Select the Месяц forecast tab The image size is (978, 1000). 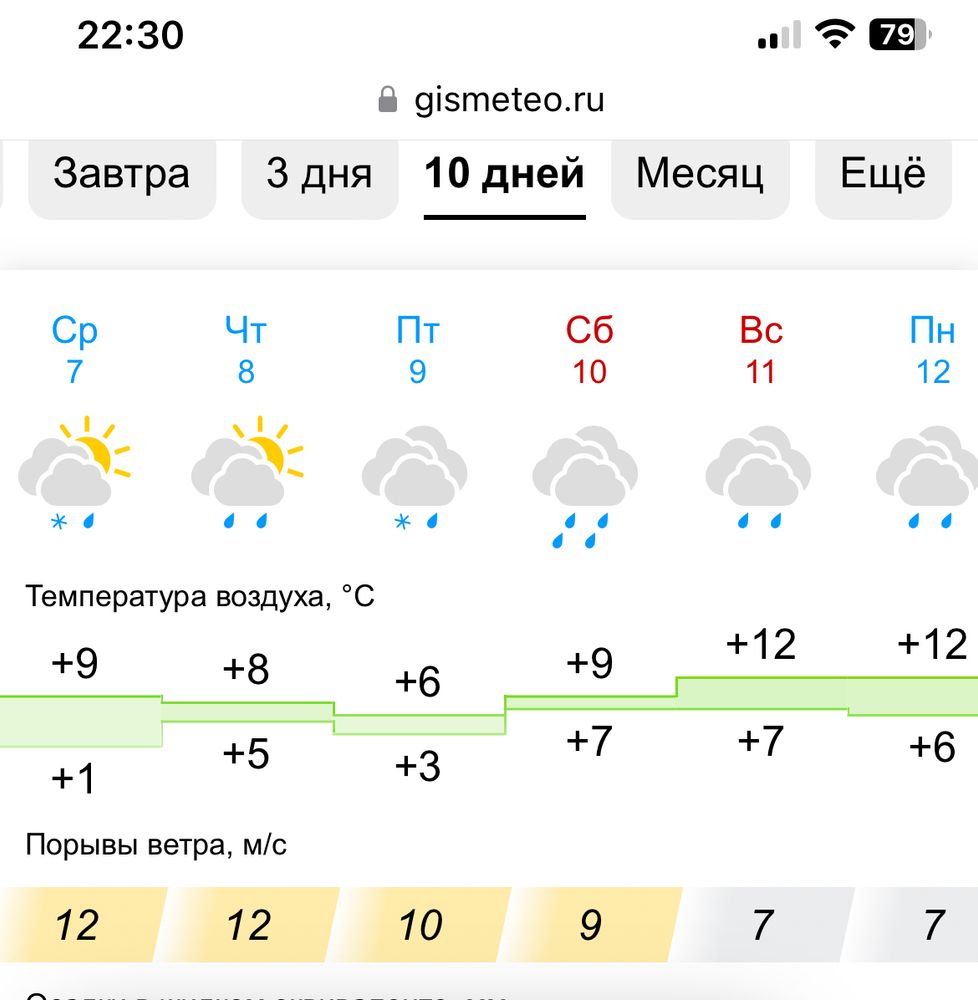(x=700, y=175)
